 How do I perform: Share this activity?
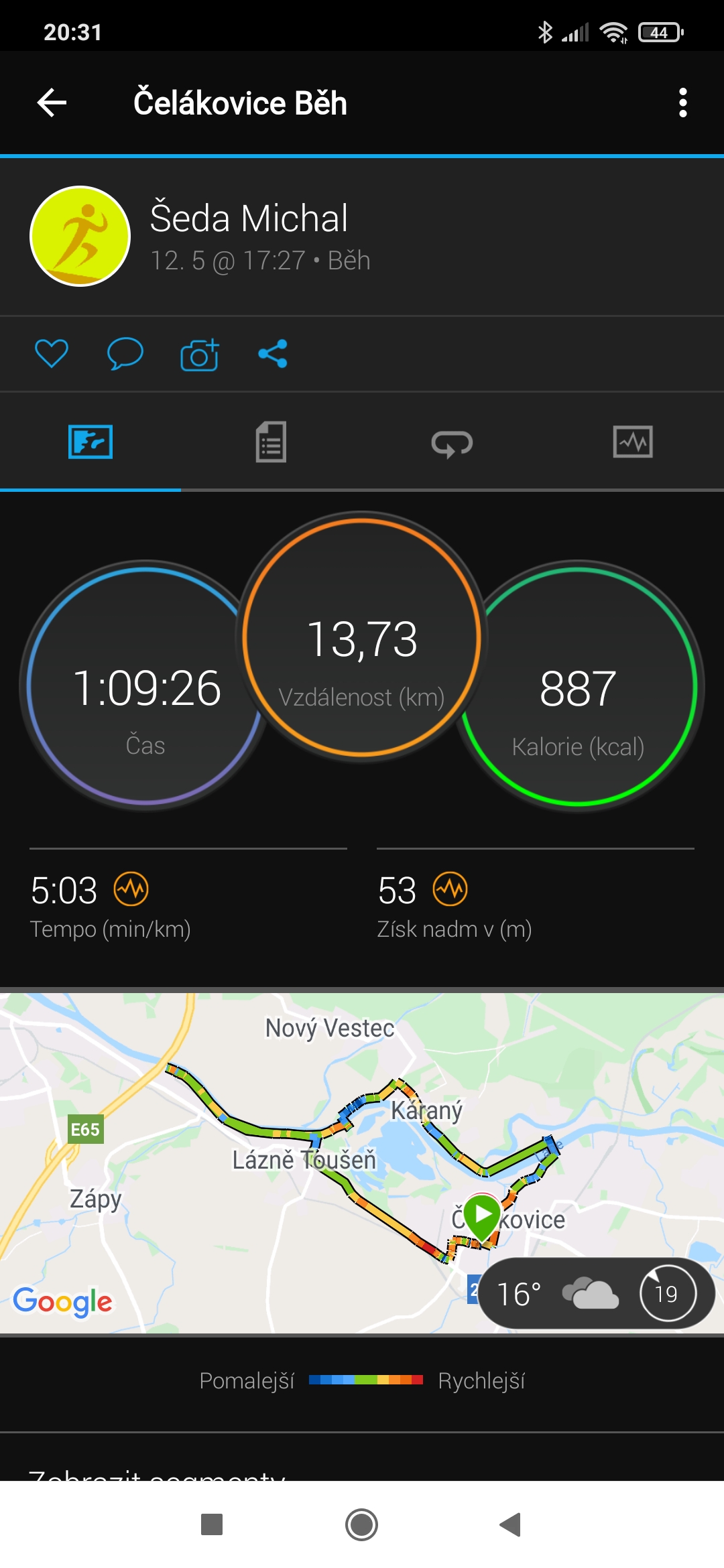(273, 353)
